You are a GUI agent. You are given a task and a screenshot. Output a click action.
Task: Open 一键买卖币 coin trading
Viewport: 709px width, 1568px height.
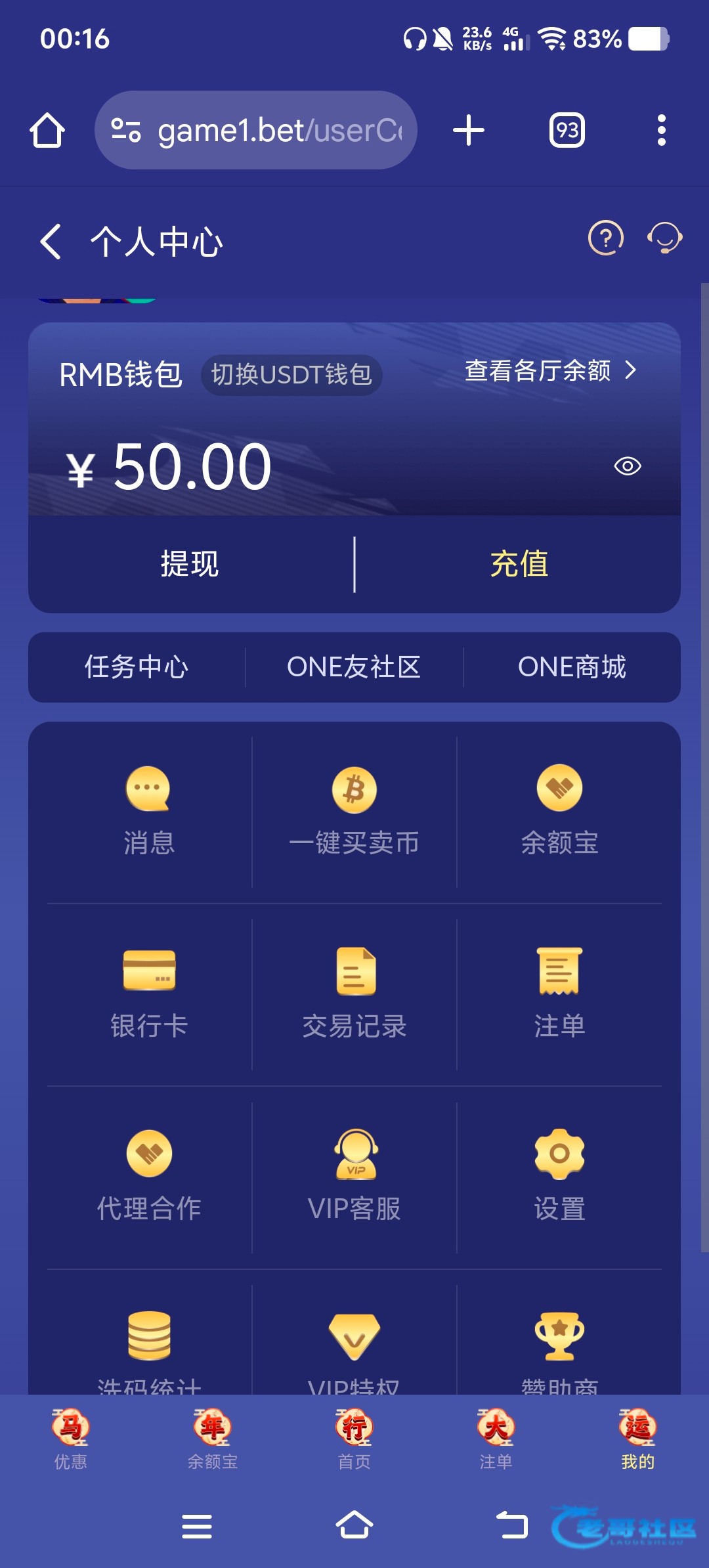[x=354, y=811]
